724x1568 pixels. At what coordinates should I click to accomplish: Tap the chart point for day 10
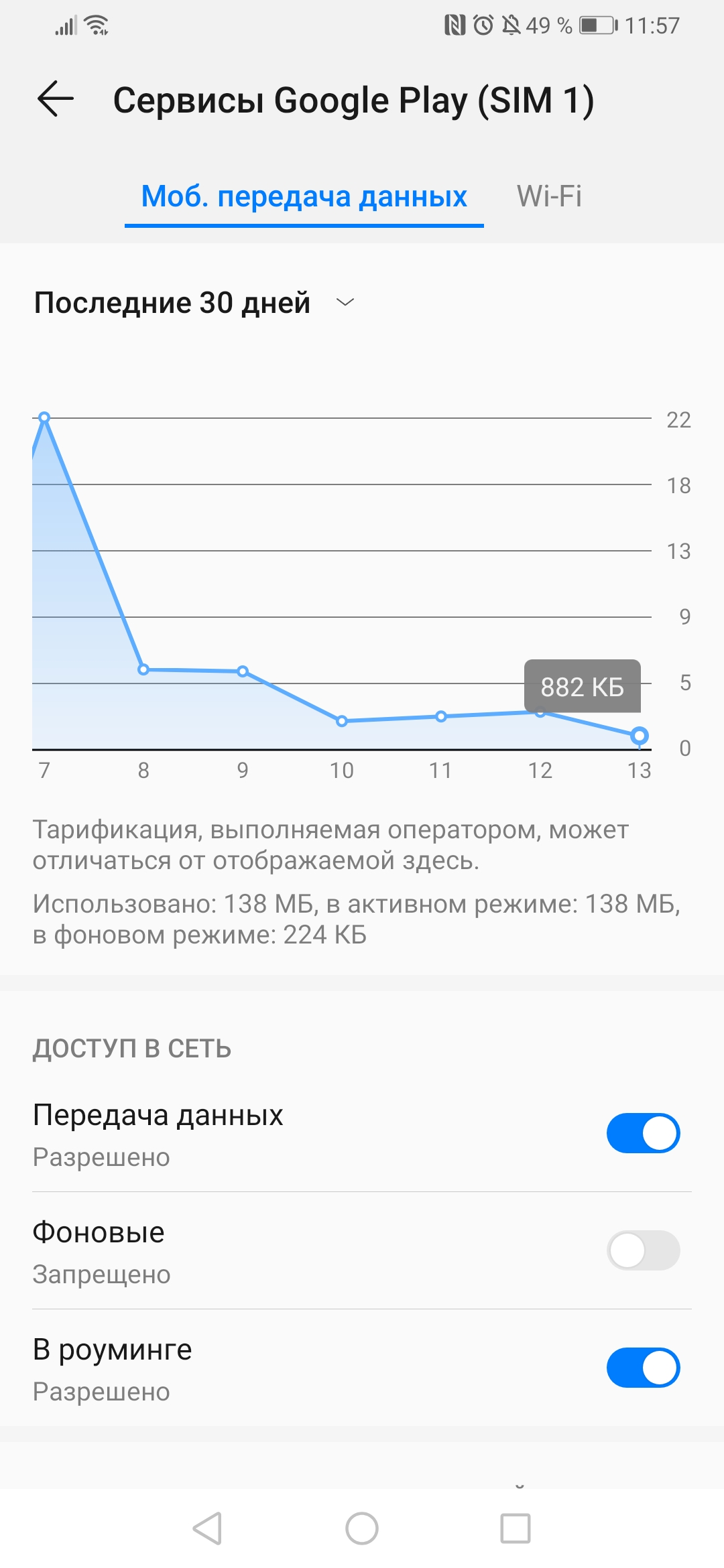pos(342,721)
